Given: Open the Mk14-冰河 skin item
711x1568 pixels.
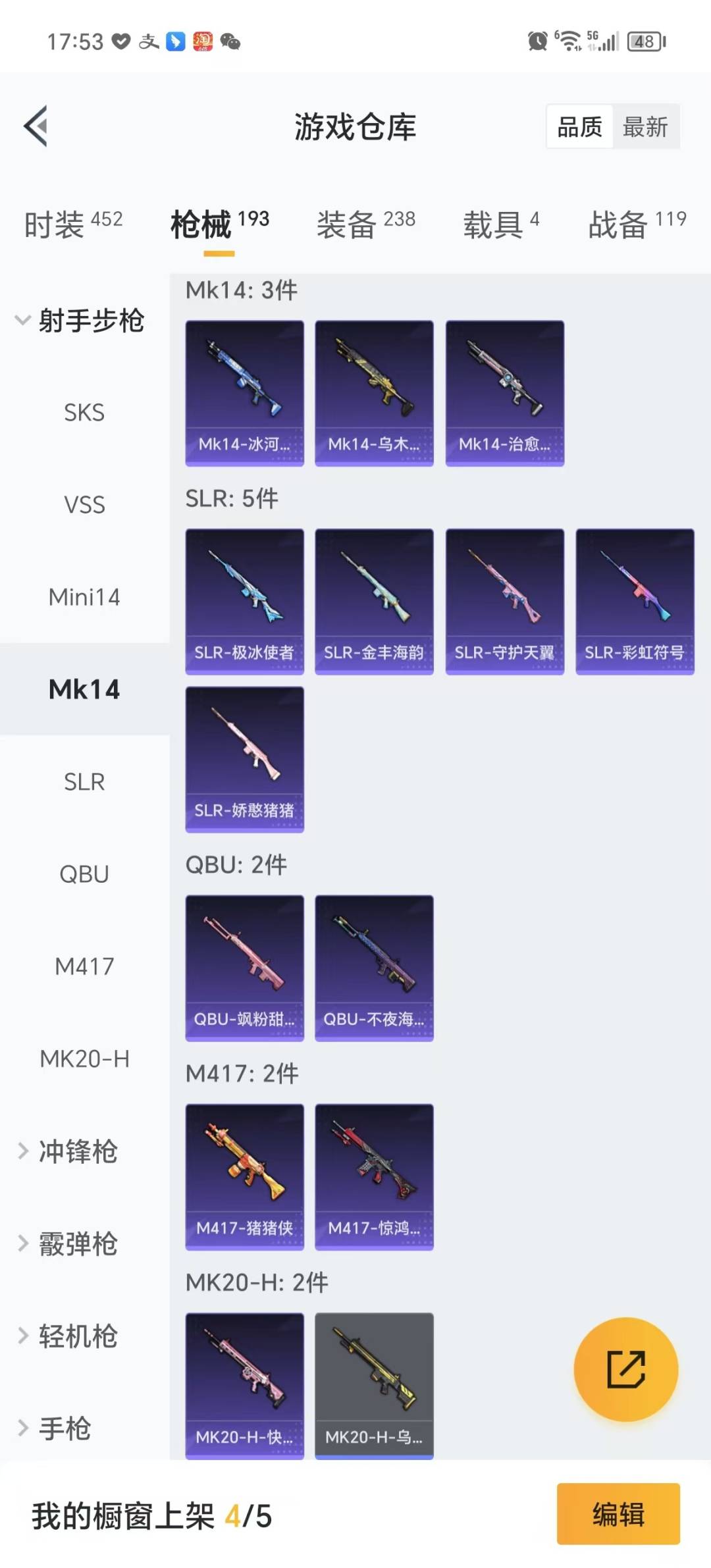Looking at the screenshot, I should click(244, 393).
